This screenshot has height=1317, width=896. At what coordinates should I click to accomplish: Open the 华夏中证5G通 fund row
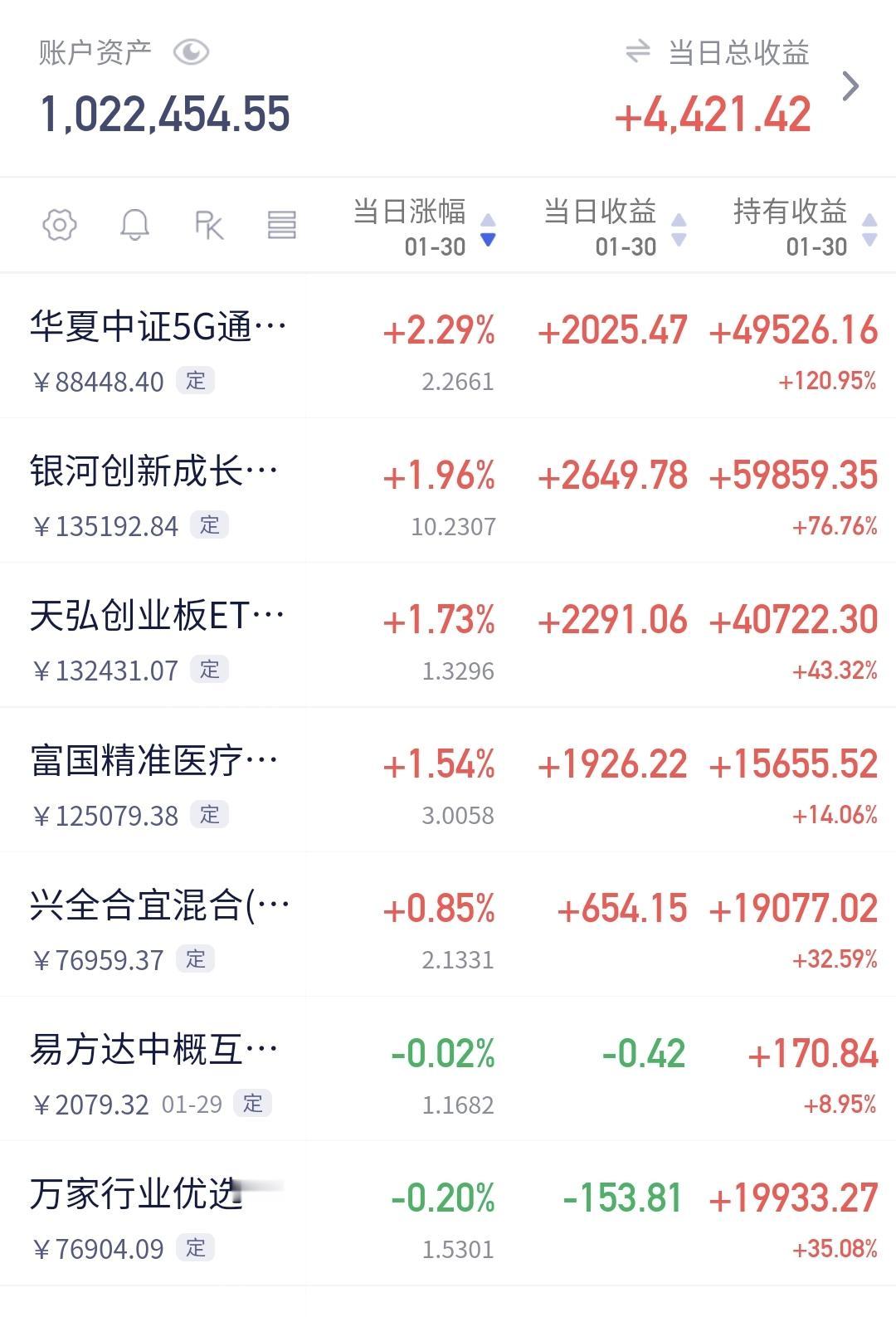(448, 346)
